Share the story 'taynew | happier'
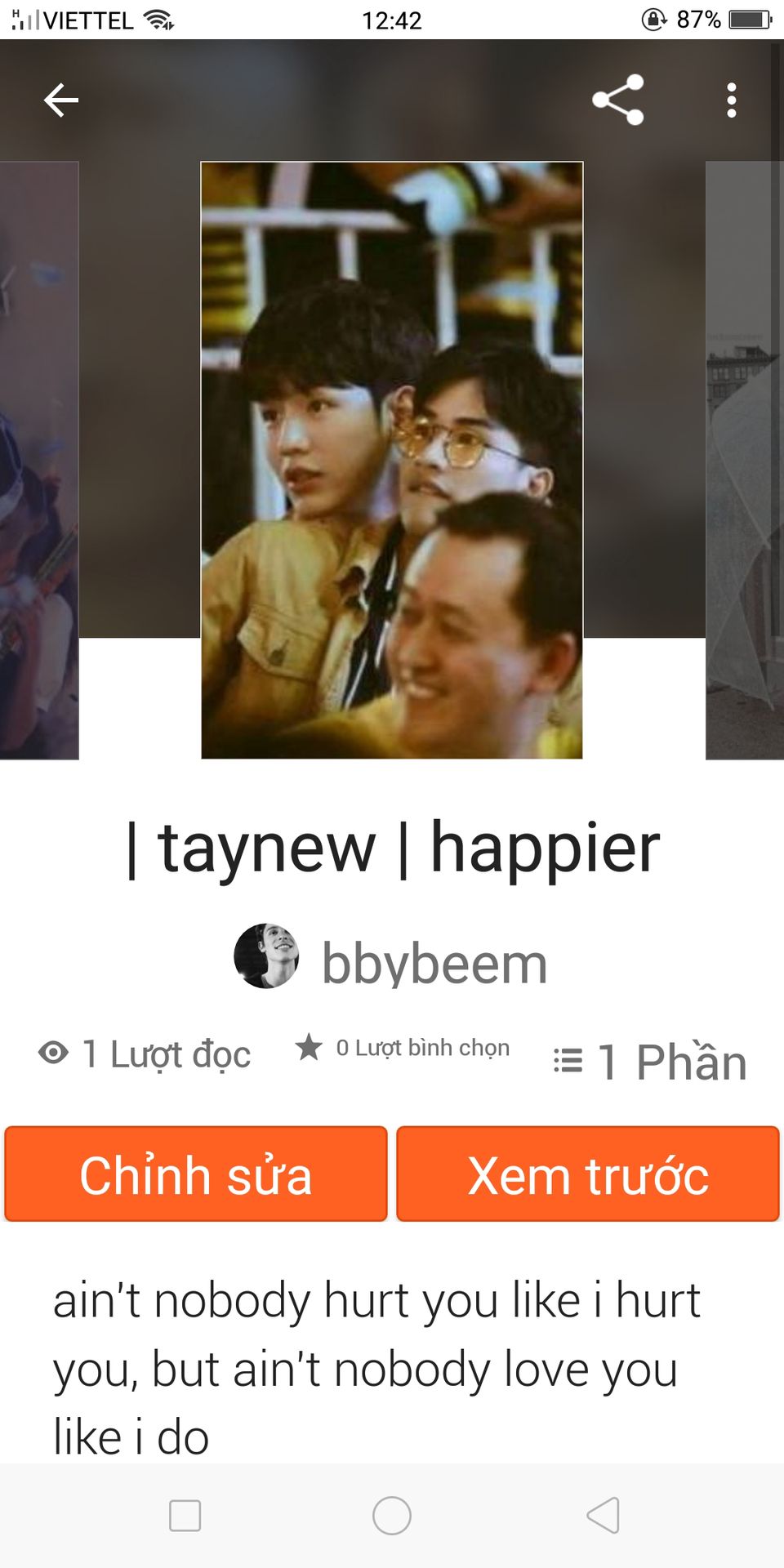784x1568 pixels. [x=618, y=100]
